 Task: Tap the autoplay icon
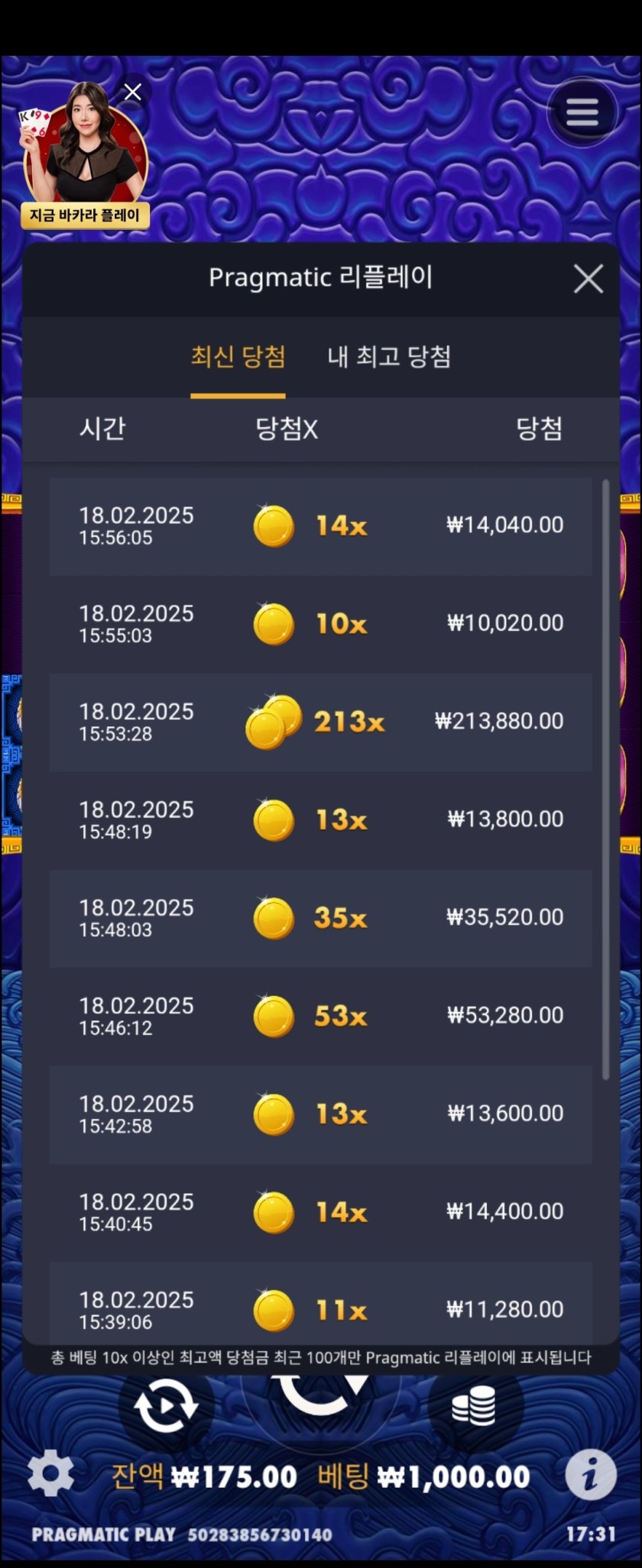tap(166, 1405)
